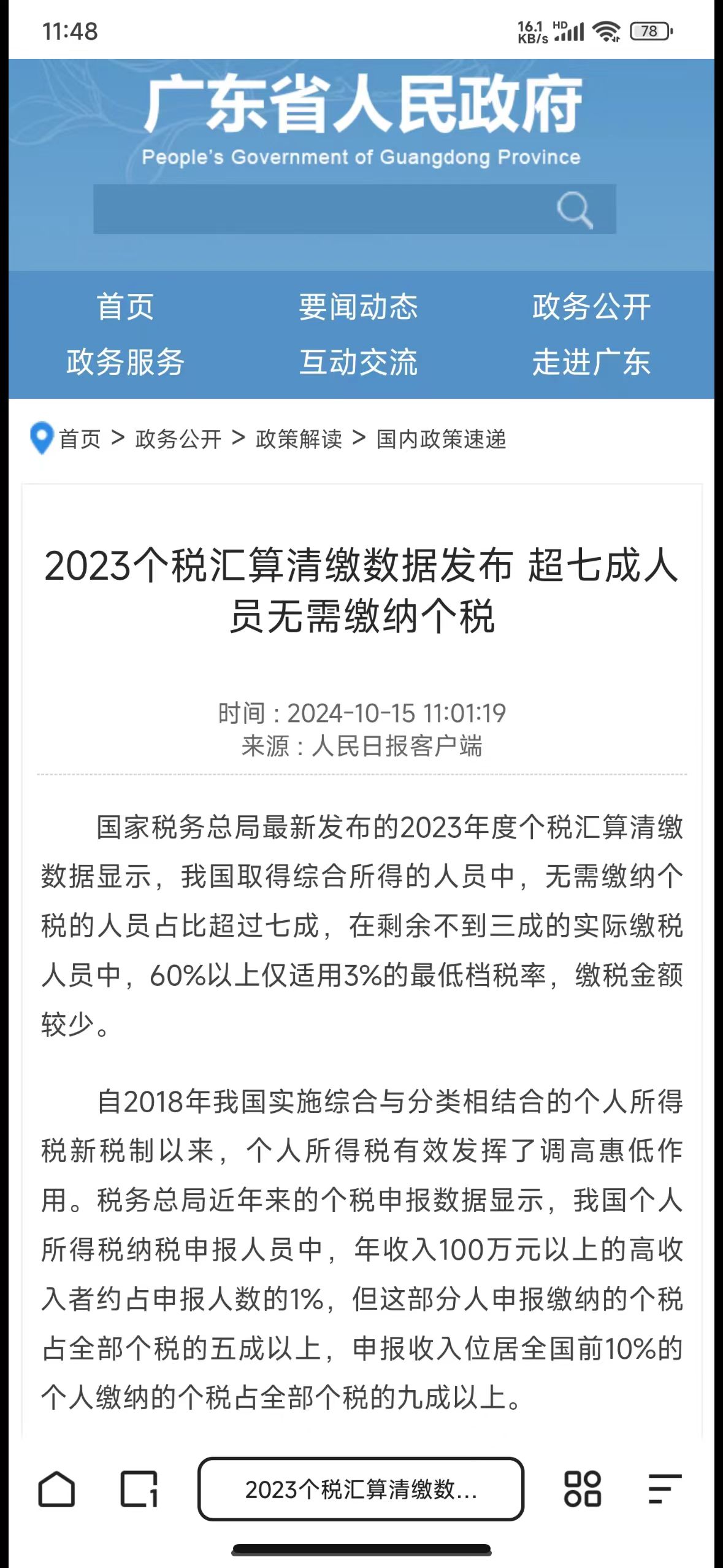The width and height of the screenshot is (723, 1568).
Task: Tap the address bar showing 2023个税汇算清缴数
Action: tap(361, 1489)
